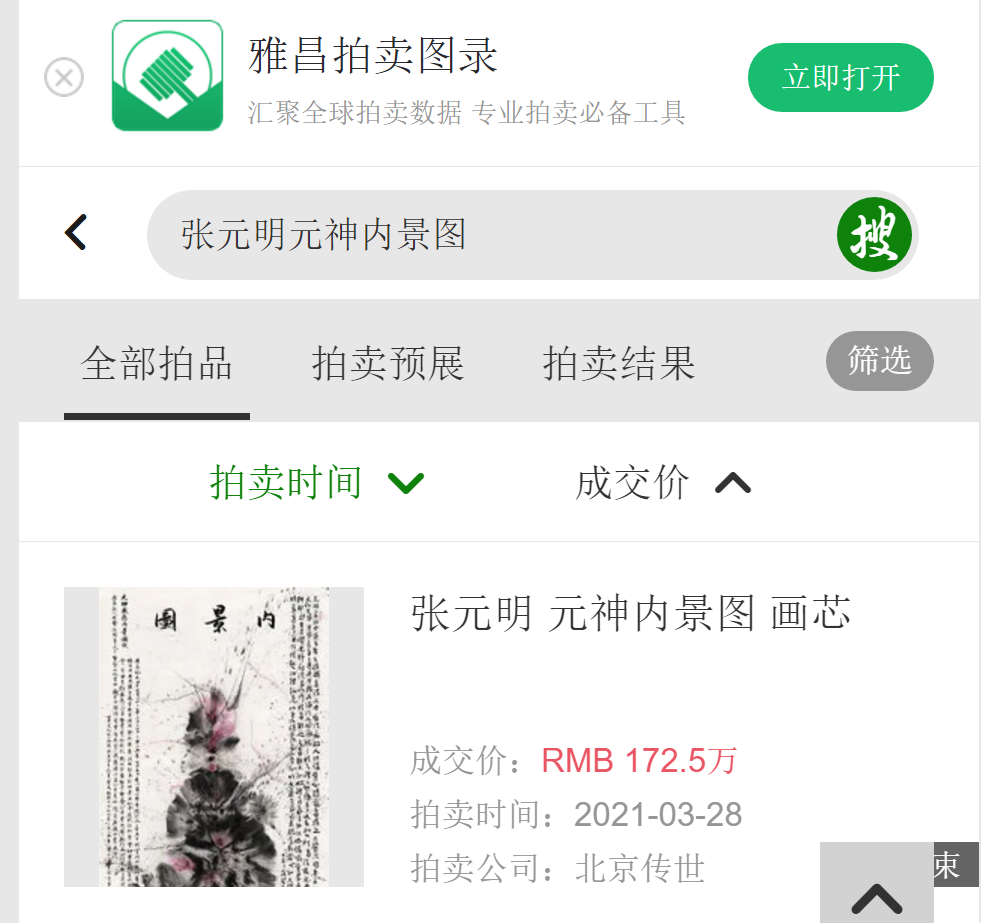Switch to the 全部拍品 tab
This screenshot has height=923, width=981.
point(157,363)
